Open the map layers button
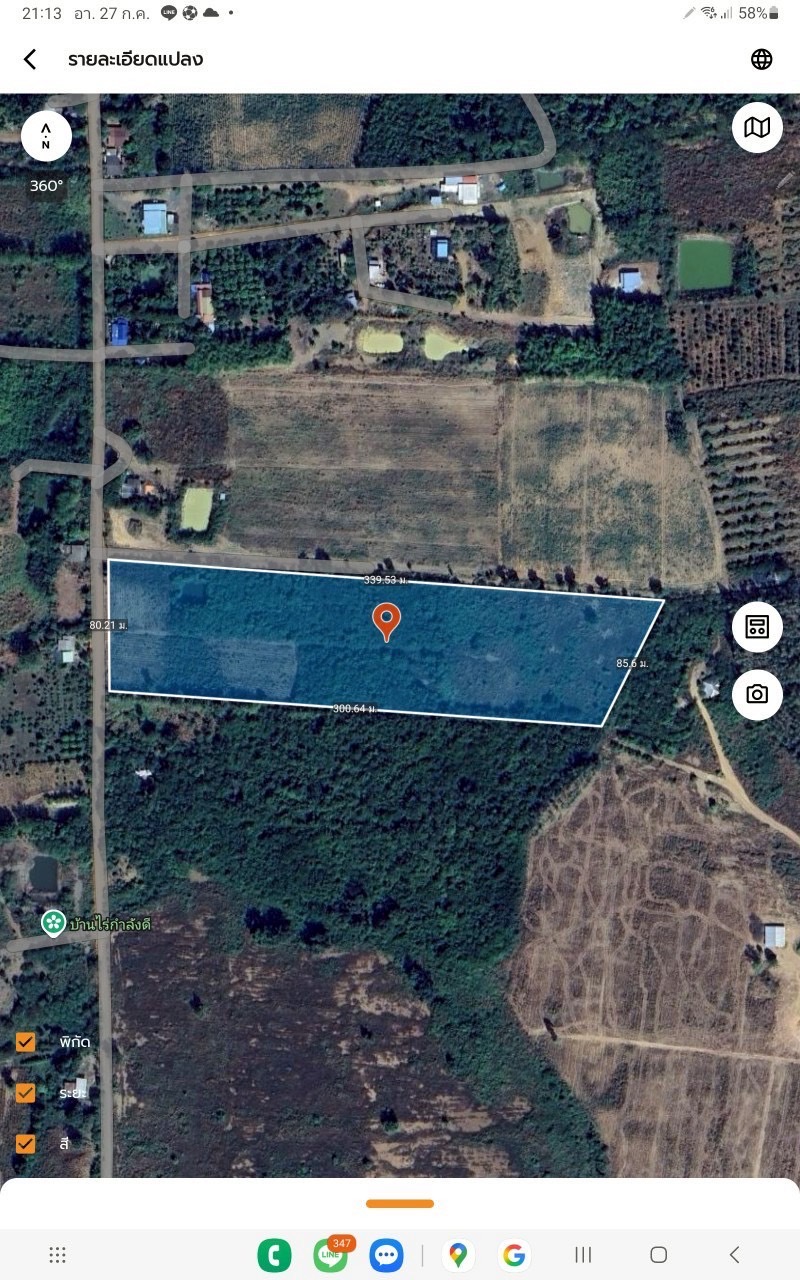Screen dimensions: 800x1280 point(757,127)
